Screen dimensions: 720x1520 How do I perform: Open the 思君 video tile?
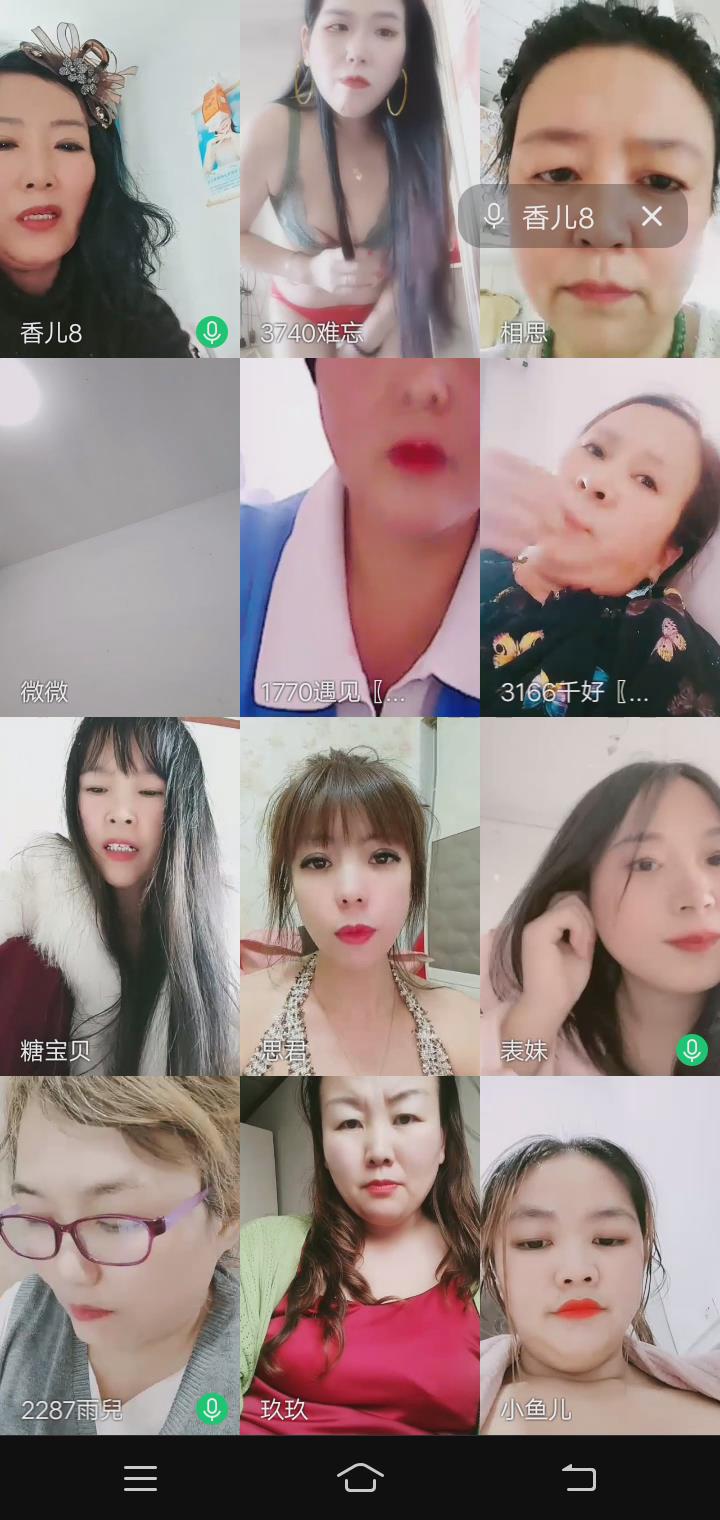[359, 896]
